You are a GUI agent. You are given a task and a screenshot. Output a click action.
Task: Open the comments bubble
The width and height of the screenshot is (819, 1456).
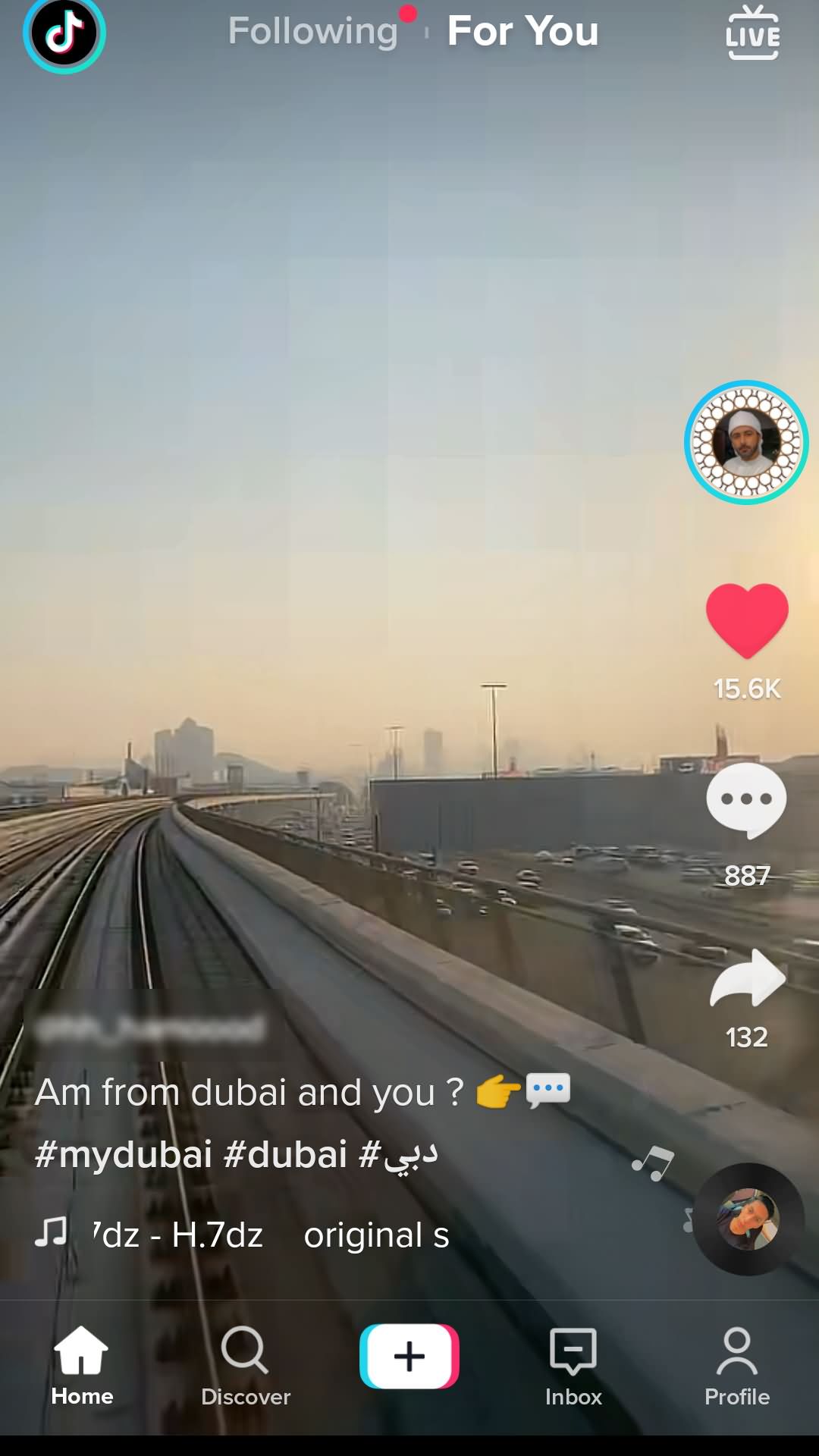pyautogui.click(x=746, y=801)
